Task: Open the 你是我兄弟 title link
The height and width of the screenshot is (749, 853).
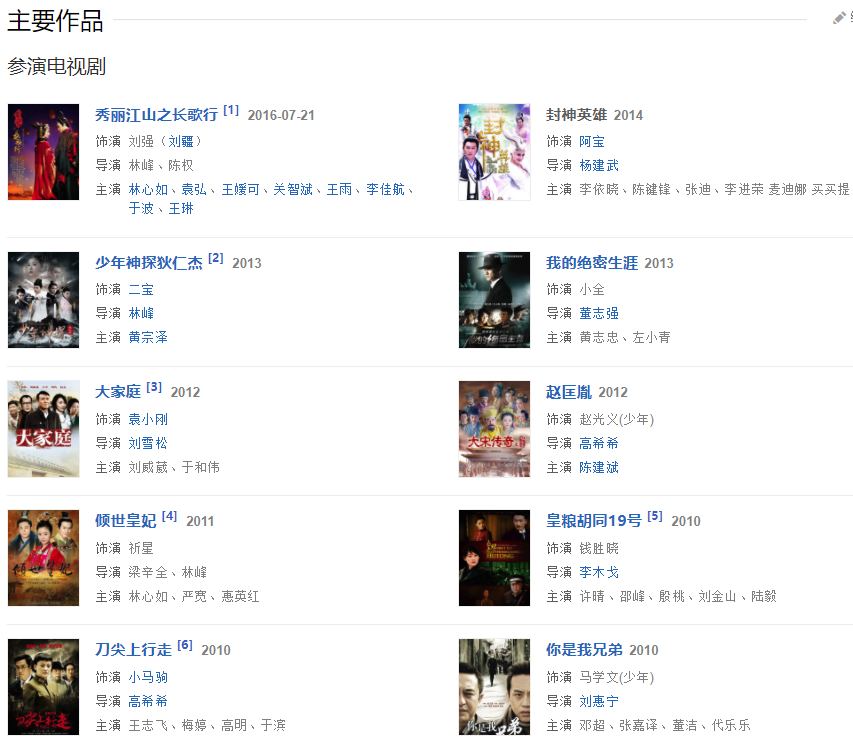Action: [584, 649]
